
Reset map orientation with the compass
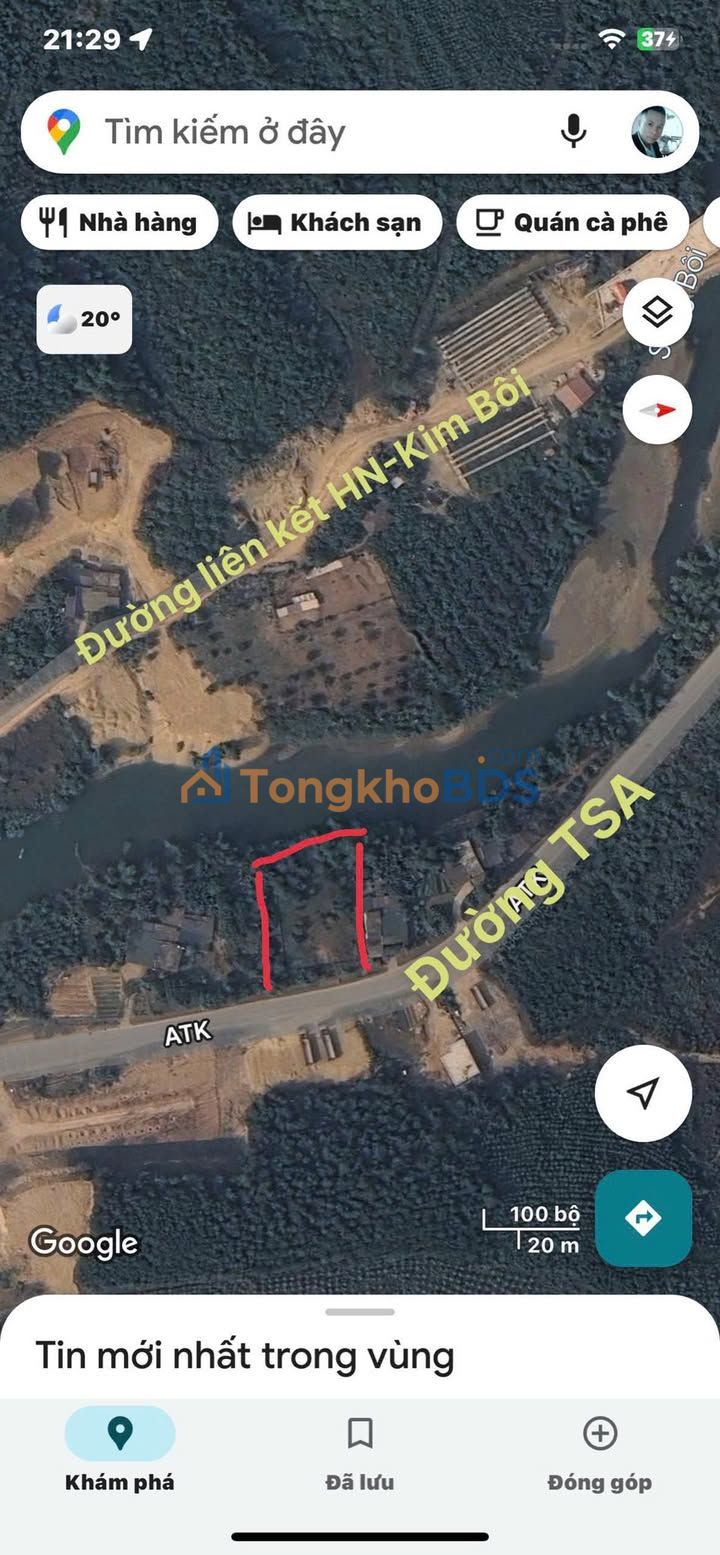pyautogui.click(x=657, y=410)
